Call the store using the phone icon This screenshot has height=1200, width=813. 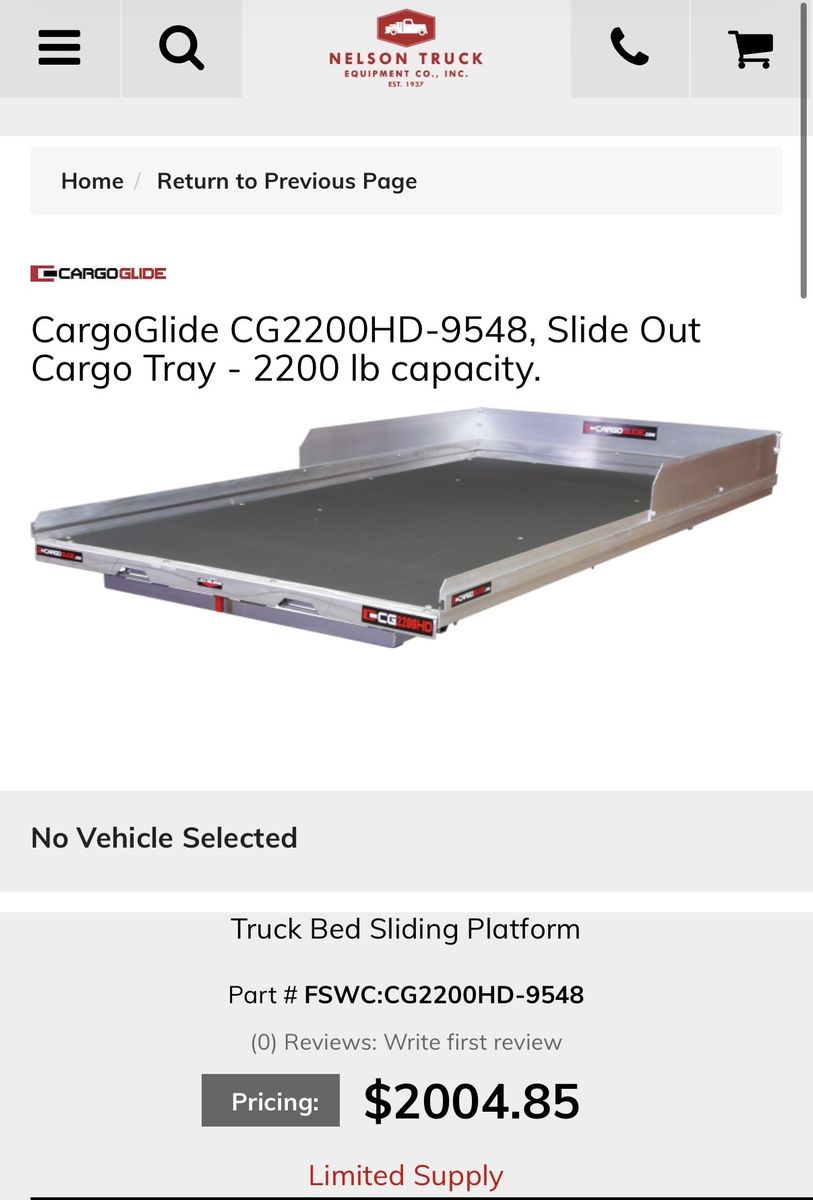pos(629,48)
